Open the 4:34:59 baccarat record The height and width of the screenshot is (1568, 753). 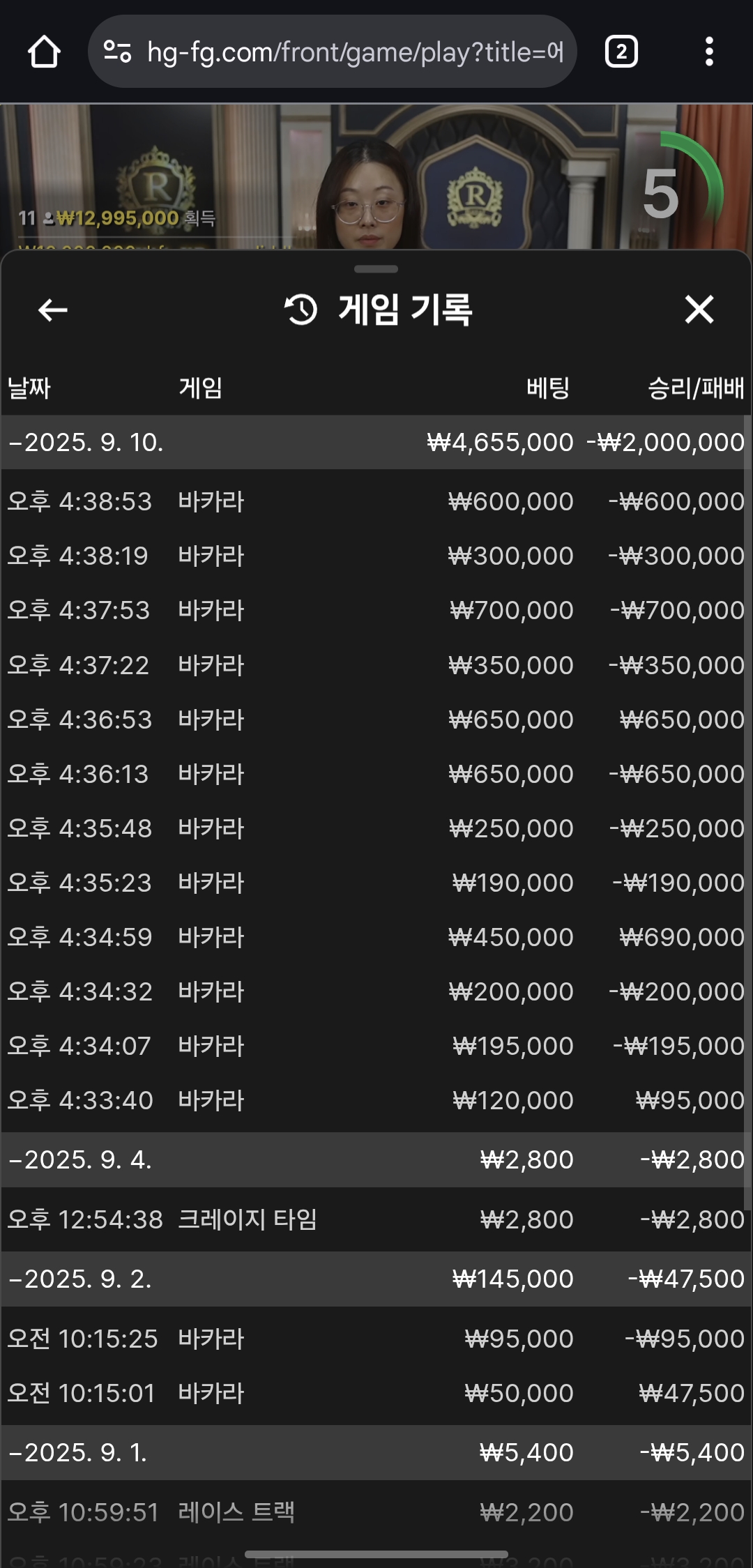pyautogui.click(x=376, y=937)
